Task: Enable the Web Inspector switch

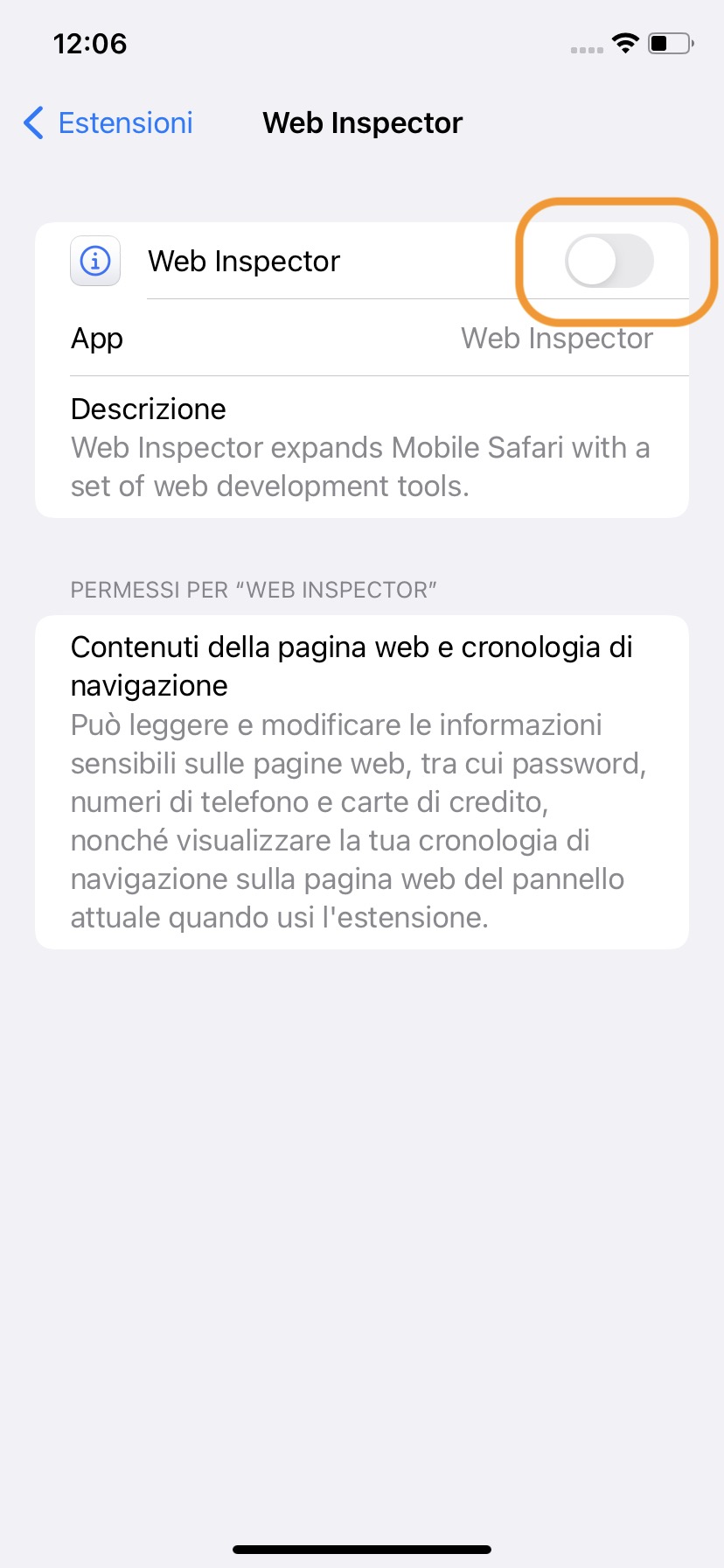Action: tap(609, 262)
